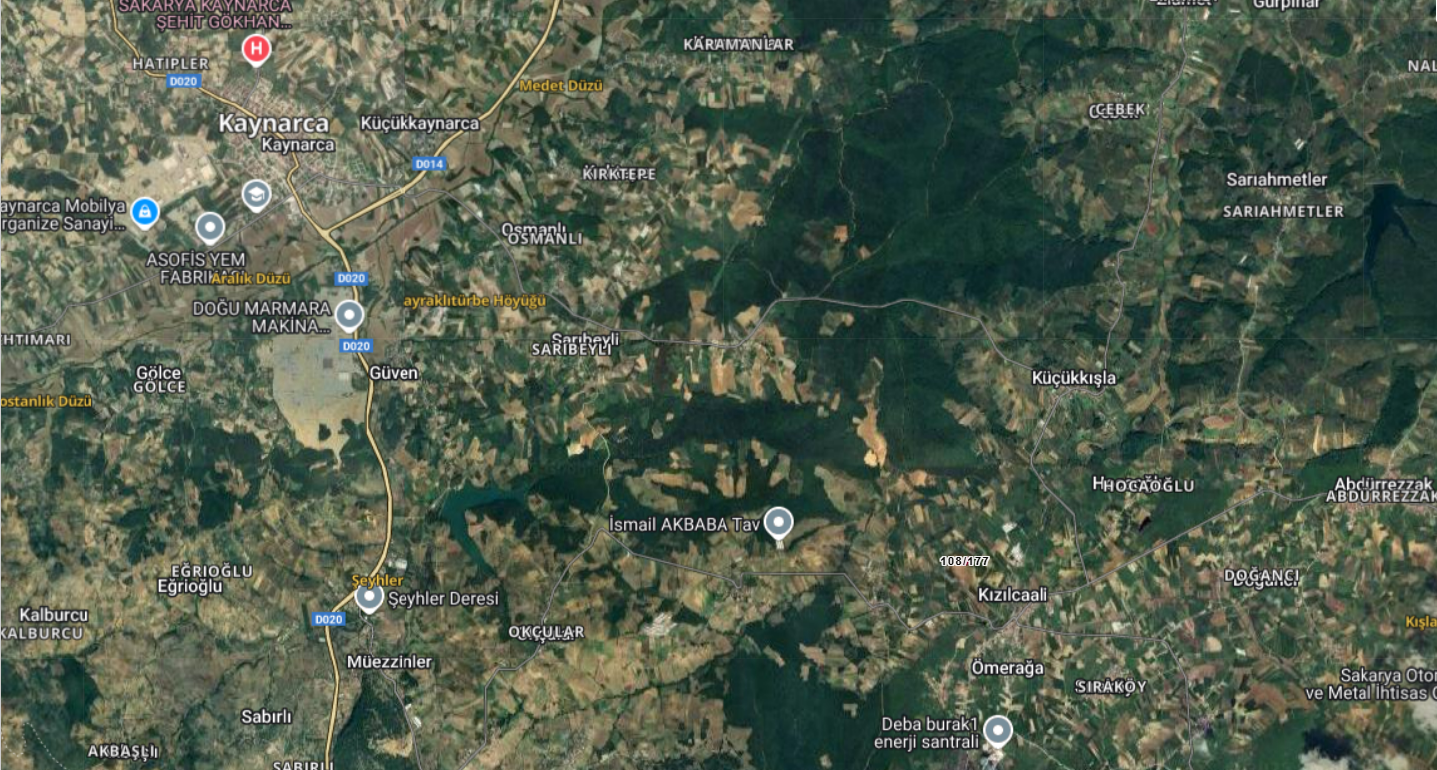This screenshot has width=1437, height=770.
Task: Open the İsmail AKBABA Tav pin
Action: point(778,522)
